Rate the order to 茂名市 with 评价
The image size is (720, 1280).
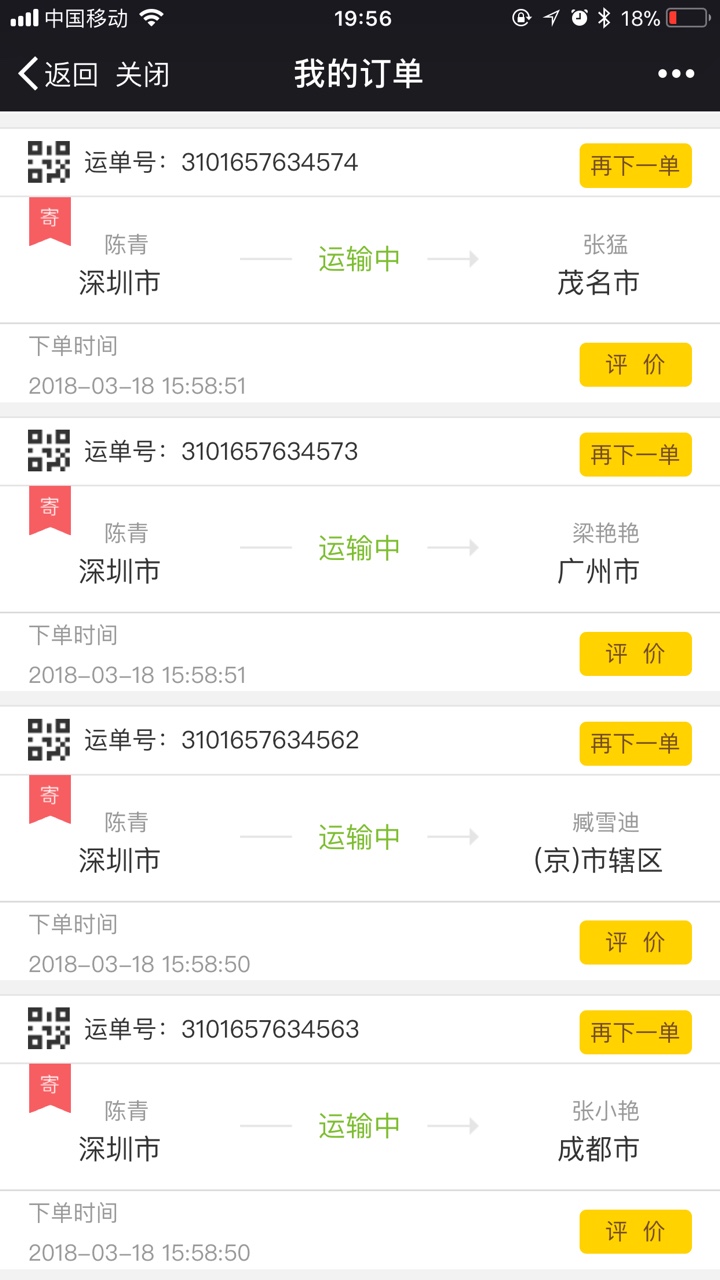pyautogui.click(x=635, y=364)
